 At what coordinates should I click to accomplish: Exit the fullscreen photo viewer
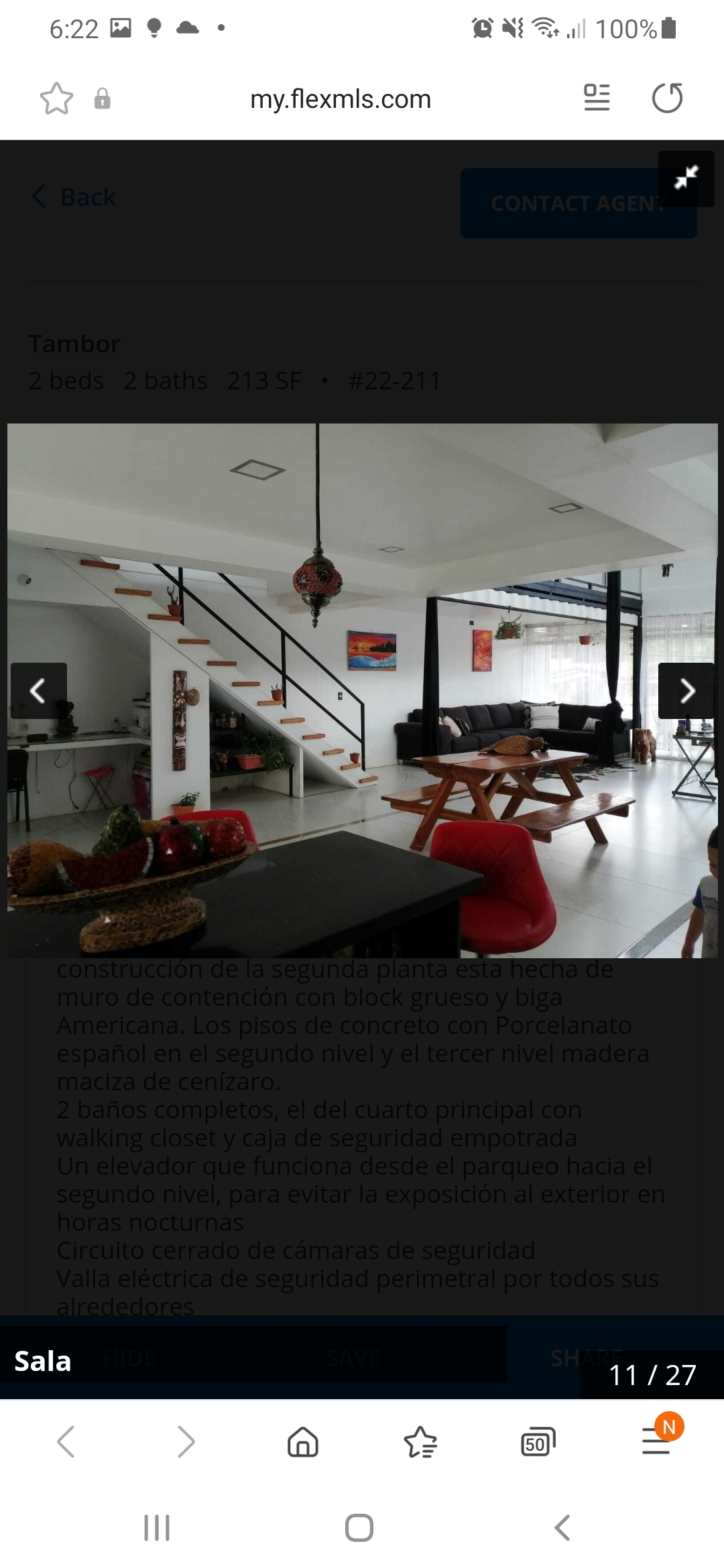pos(686,178)
